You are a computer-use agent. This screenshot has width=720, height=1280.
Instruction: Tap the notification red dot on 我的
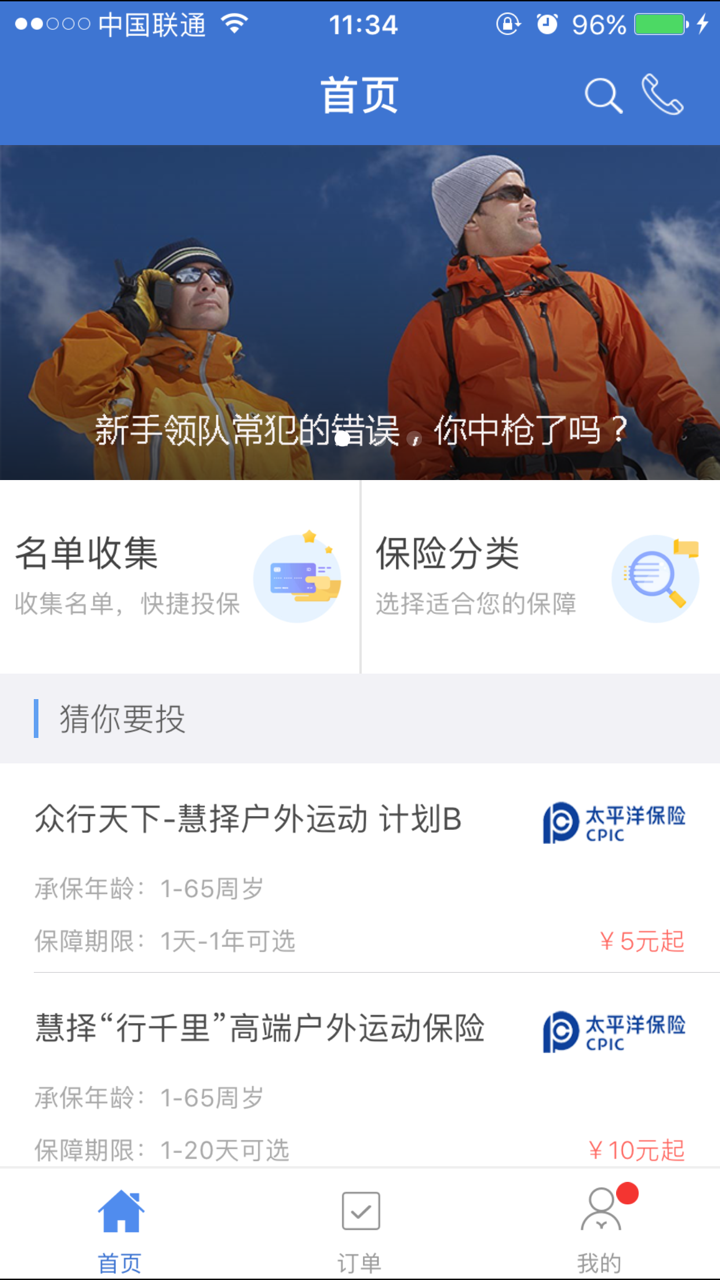coord(625,1192)
